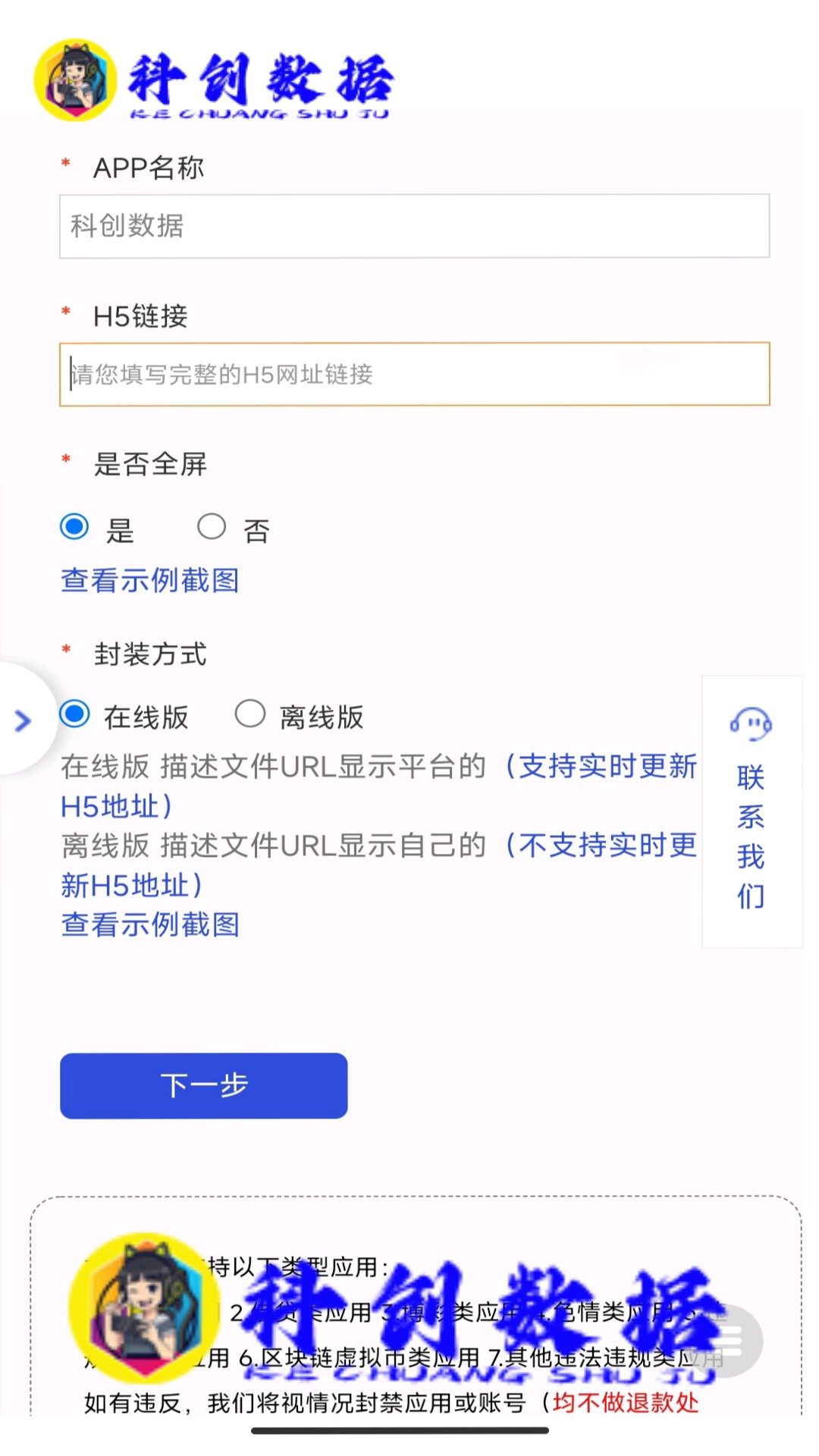Tap the 下一步 button
This screenshot has width=819, height=1456.
(203, 1085)
